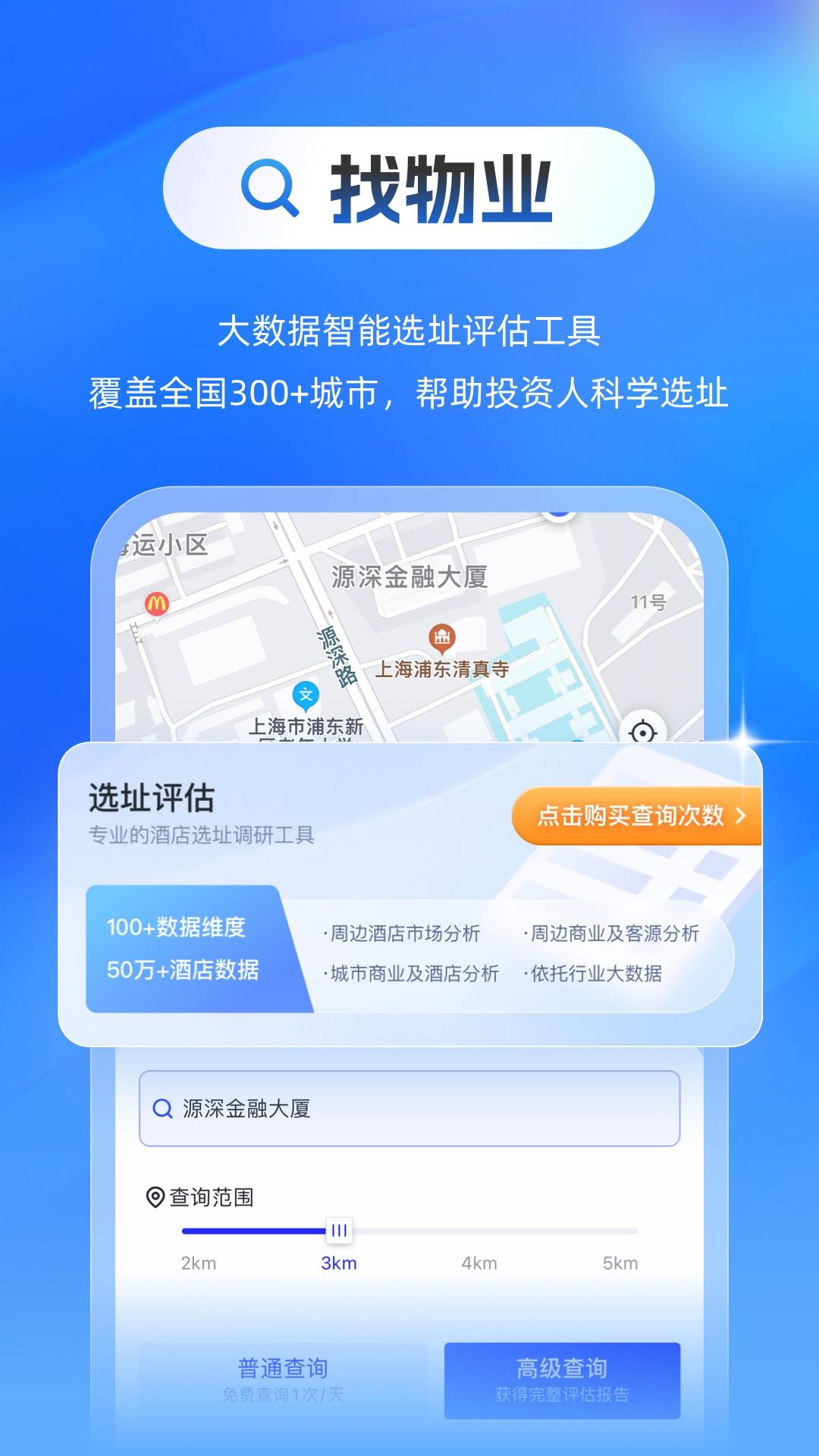Tap the GPS locate icon on the map
This screenshot has width=819, height=1456.
(x=643, y=733)
